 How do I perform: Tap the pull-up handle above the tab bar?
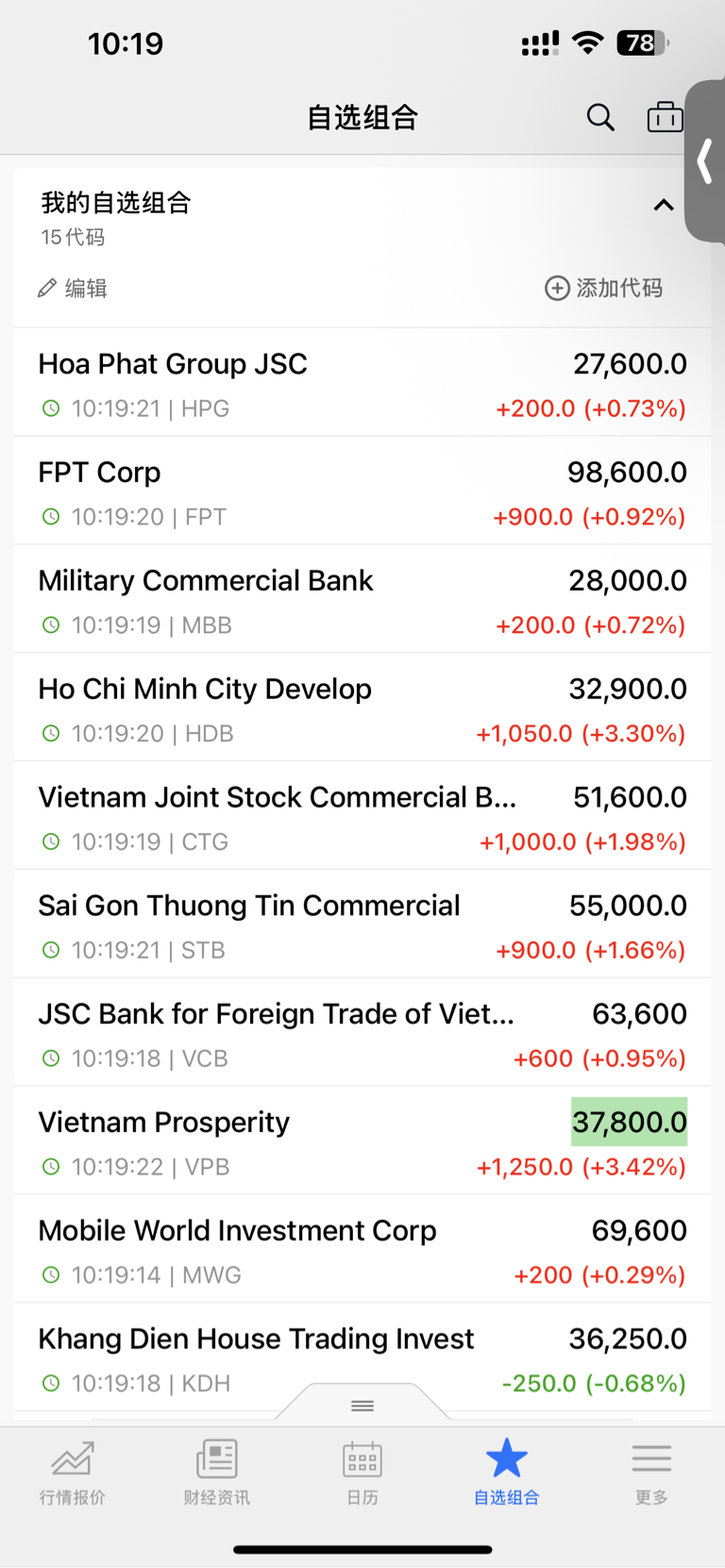pyautogui.click(x=362, y=1405)
